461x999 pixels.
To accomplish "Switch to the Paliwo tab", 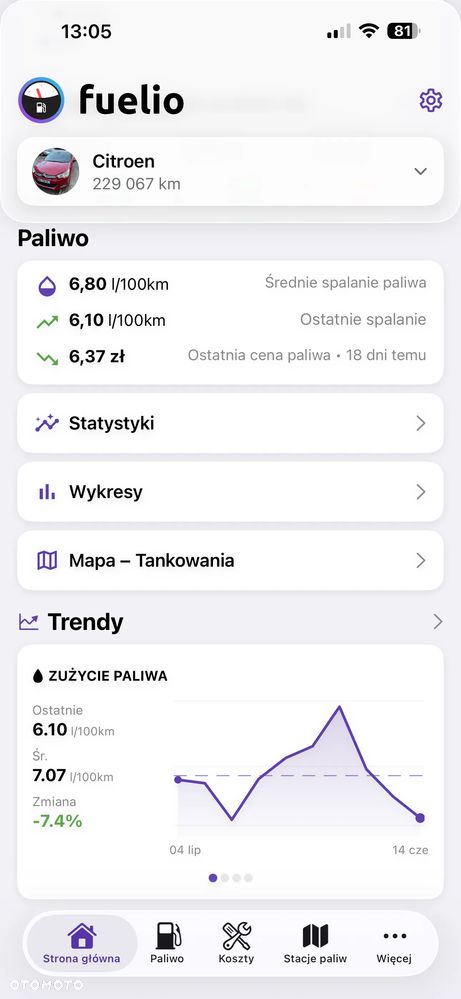I will pyautogui.click(x=167, y=944).
